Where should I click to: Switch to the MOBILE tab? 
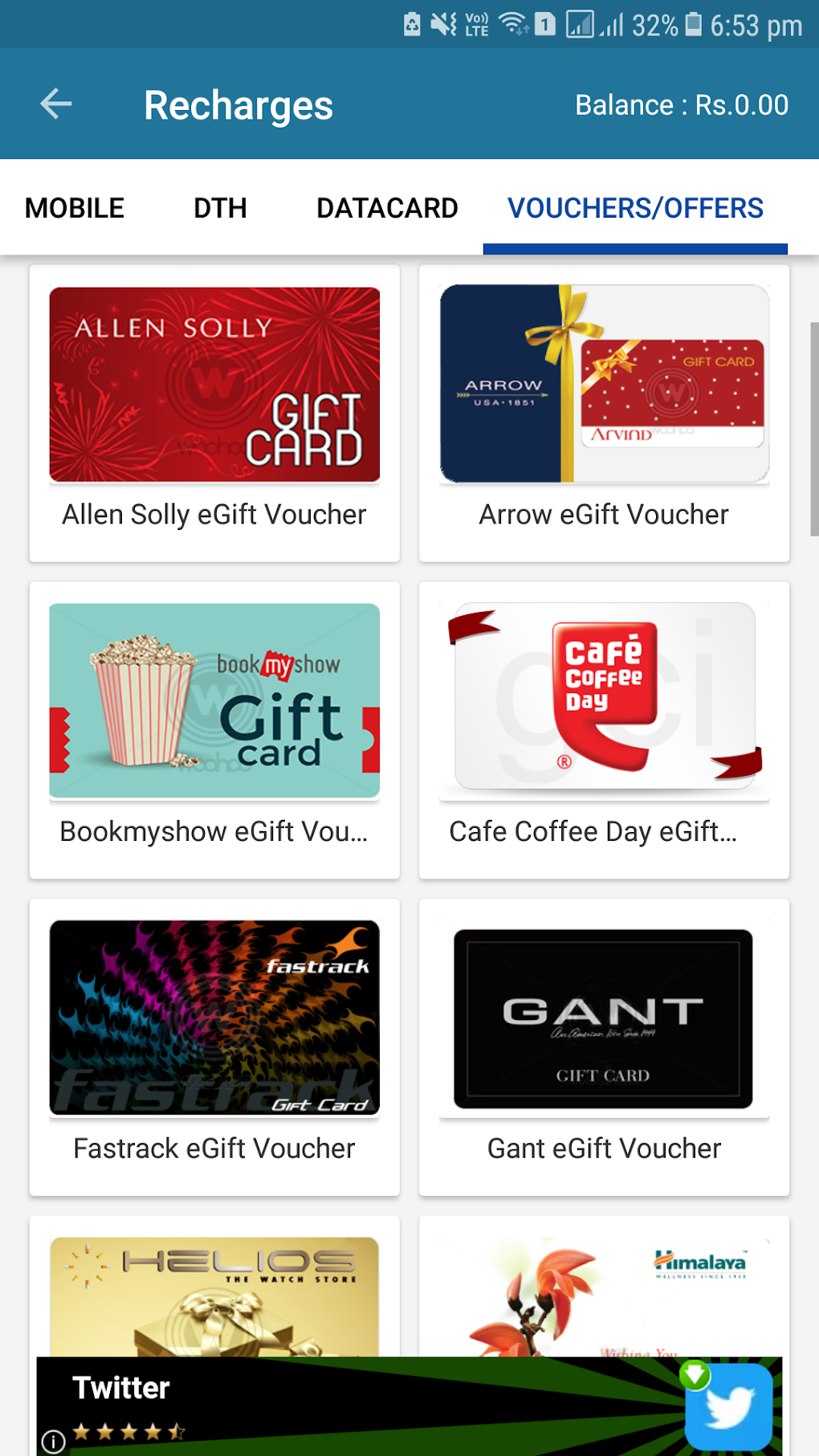pyautogui.click(x=75, y=208)
